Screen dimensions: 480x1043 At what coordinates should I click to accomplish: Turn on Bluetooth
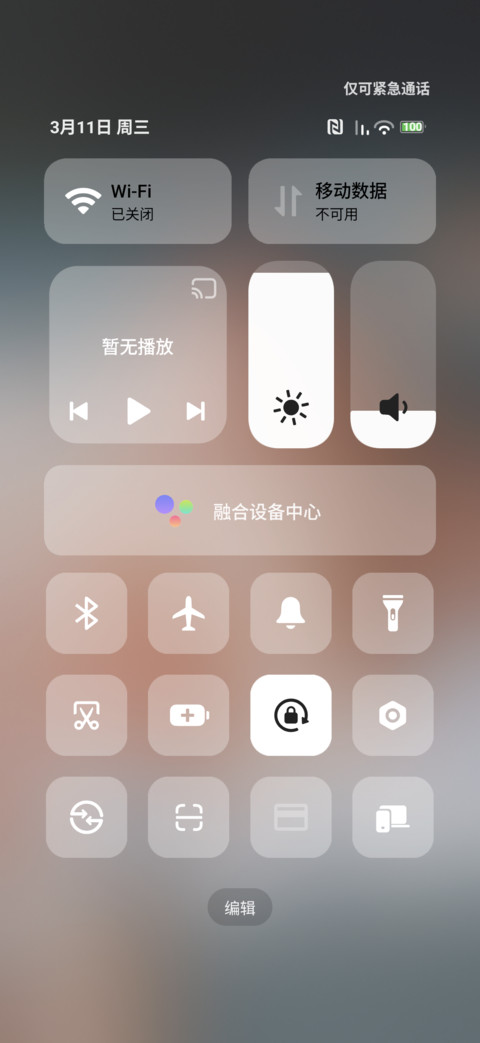pyautogui.click(x=86, y=613)
